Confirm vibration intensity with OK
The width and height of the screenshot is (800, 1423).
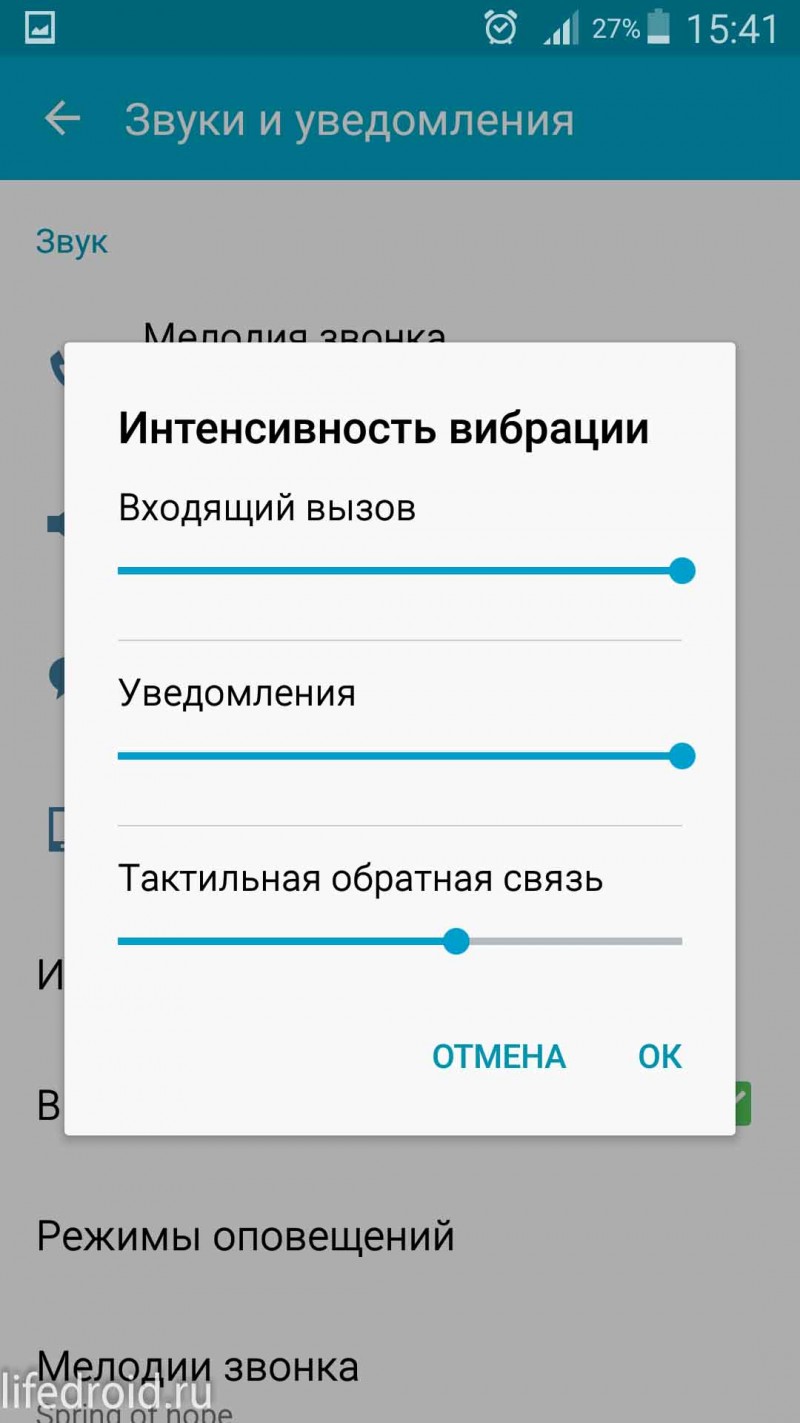(x=660, y=1056)
